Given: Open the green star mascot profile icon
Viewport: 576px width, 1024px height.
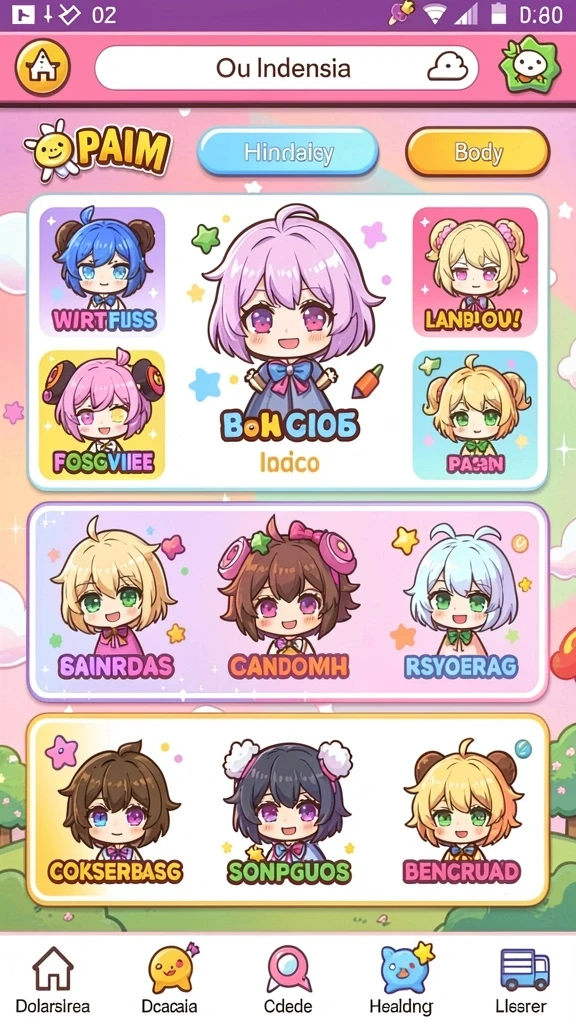Looking at the screenshot, I should coord(530,67).
